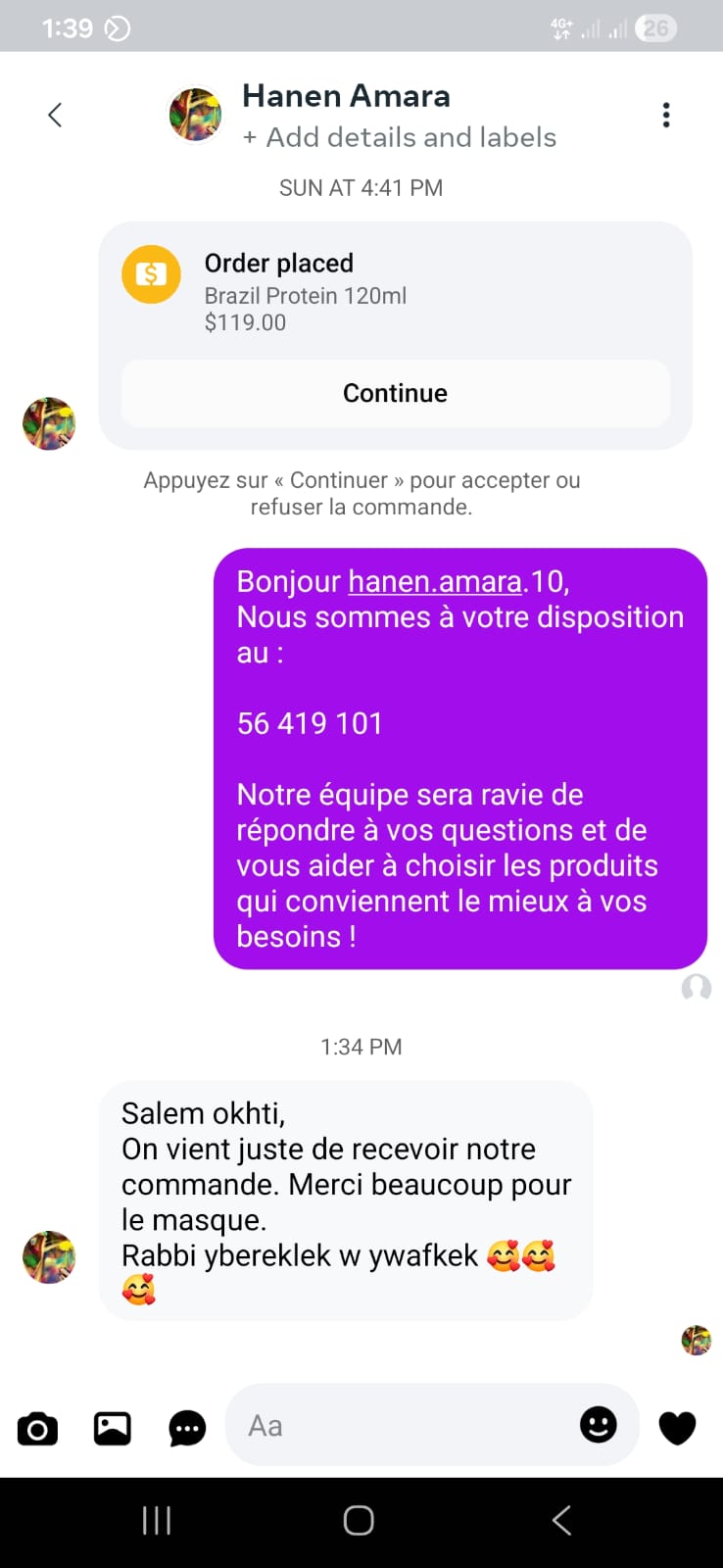Tap Add details and labels
The width and height of the screenshot is (723, 1568).
click(400, 137)
